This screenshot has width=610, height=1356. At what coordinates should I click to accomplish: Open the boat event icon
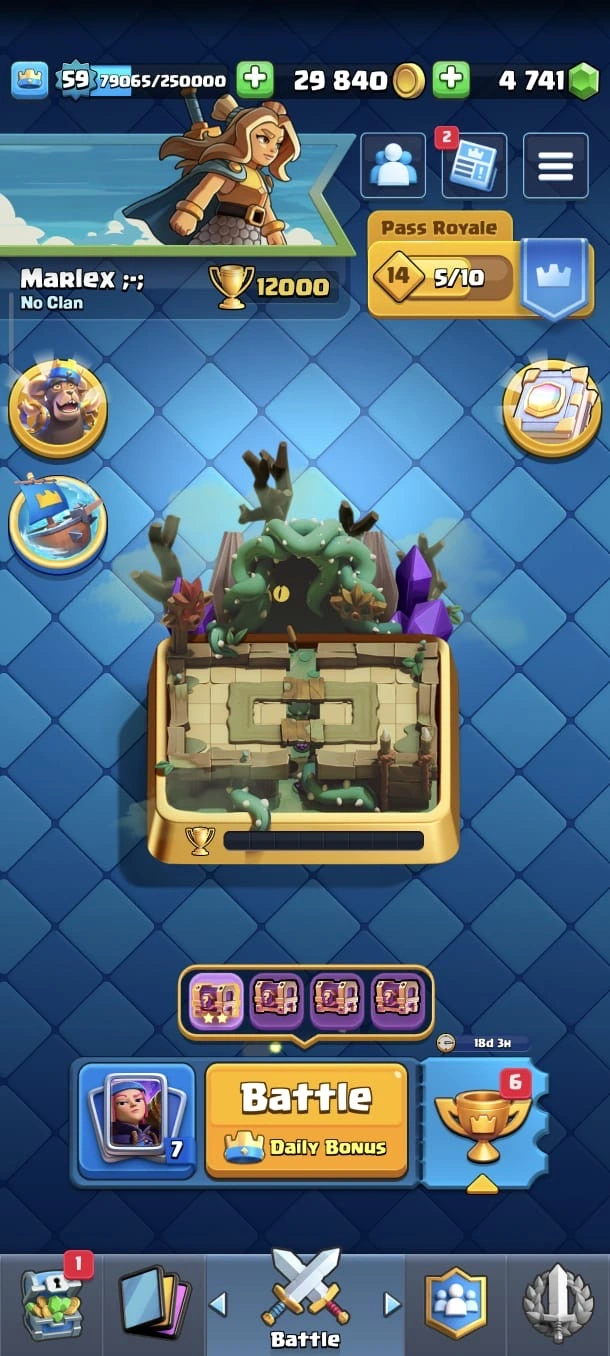57,524
